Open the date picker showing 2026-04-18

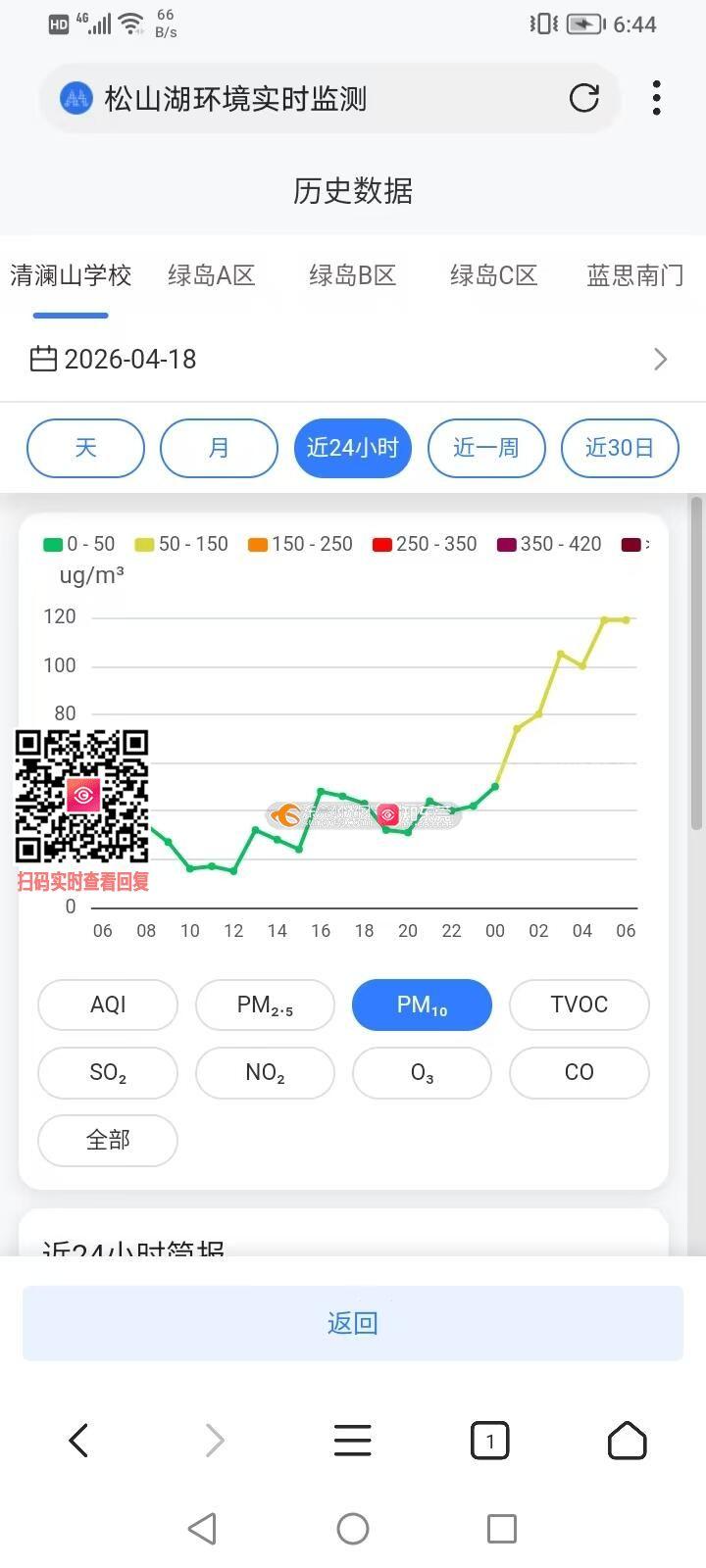[129, 360]
